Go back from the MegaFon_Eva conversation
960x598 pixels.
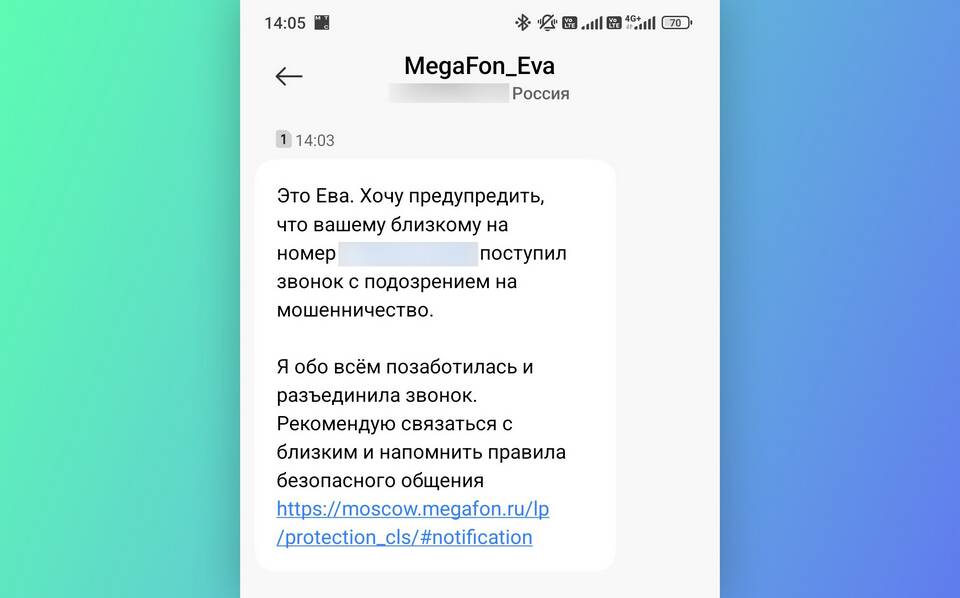click(x=288, y=76)
